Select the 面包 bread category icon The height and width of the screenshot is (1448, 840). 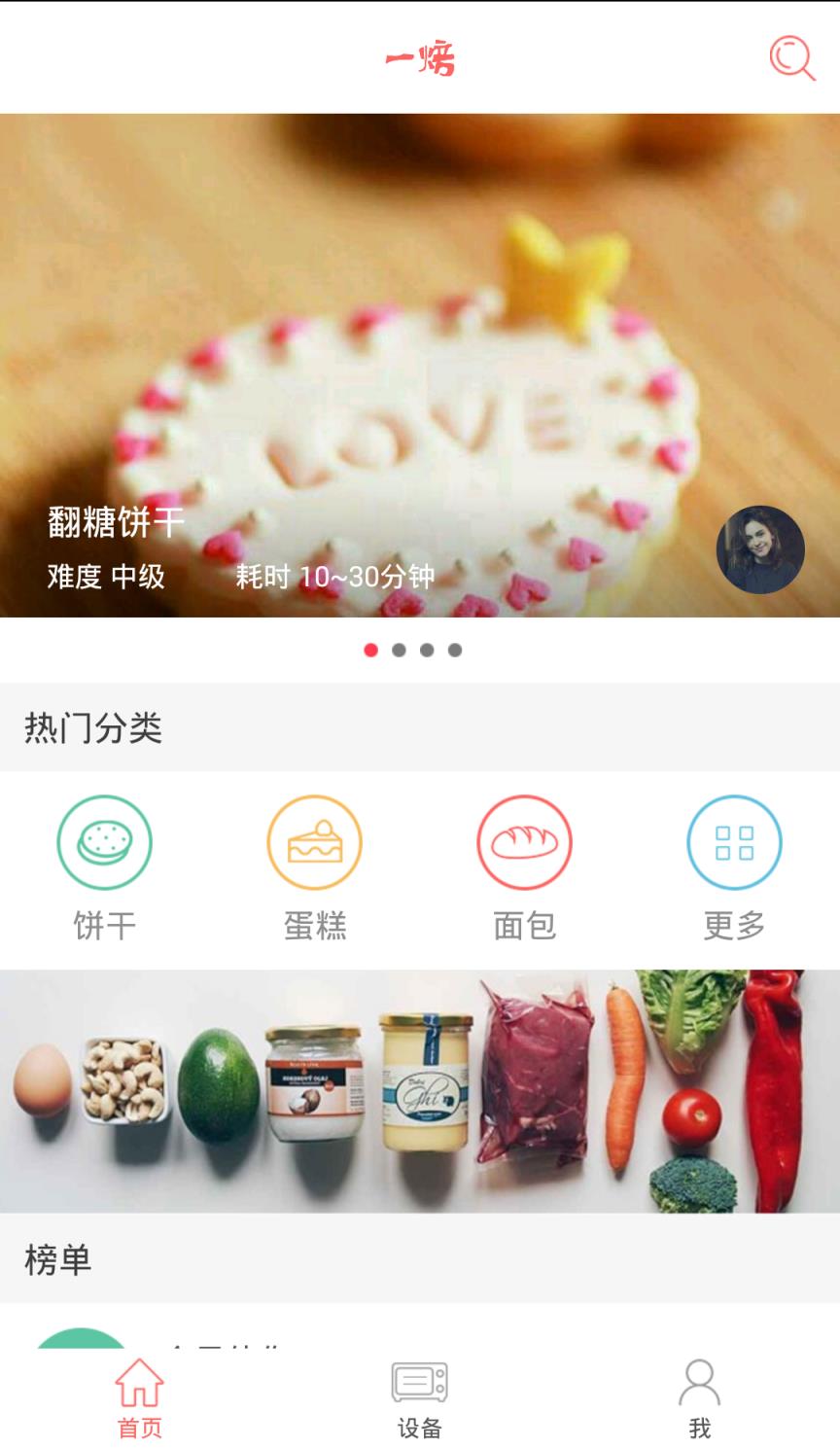pyautogui.click(x=524, y=843)
